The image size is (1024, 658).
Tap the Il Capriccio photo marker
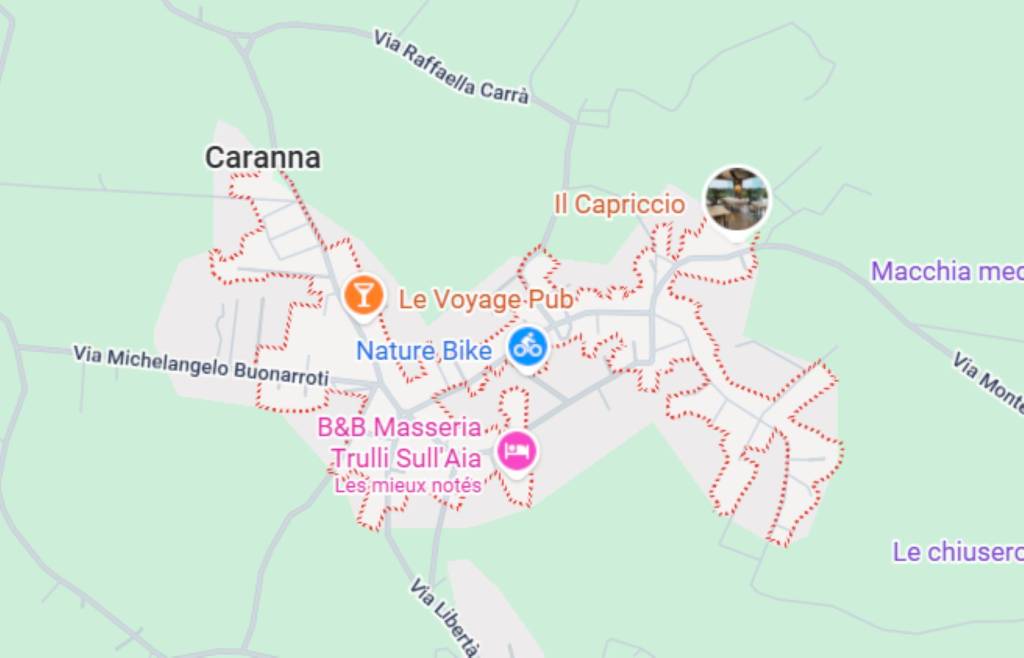pyautogui.click(x=737, y=199)
